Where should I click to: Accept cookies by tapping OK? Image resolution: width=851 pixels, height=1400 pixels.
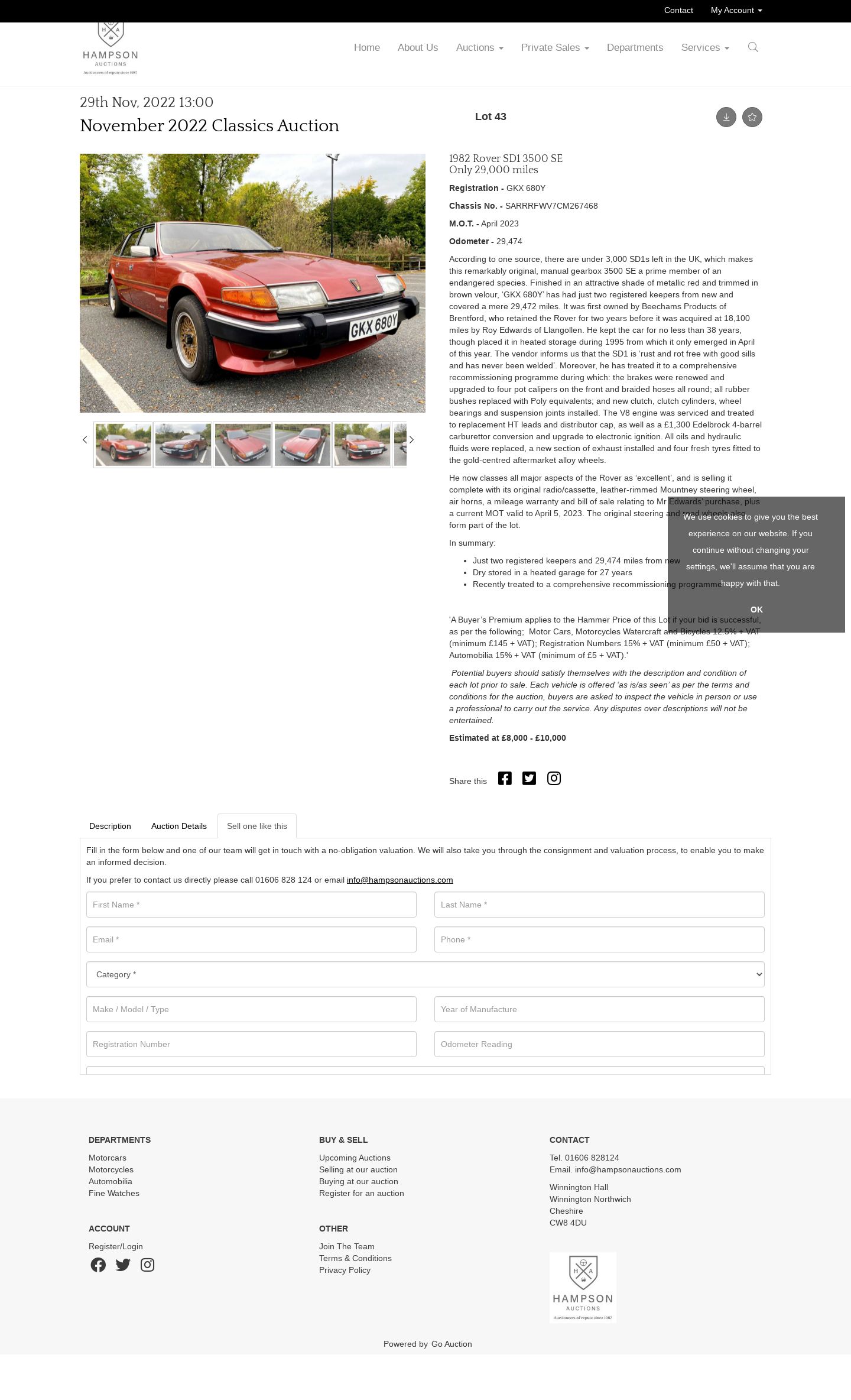(756, 610)
